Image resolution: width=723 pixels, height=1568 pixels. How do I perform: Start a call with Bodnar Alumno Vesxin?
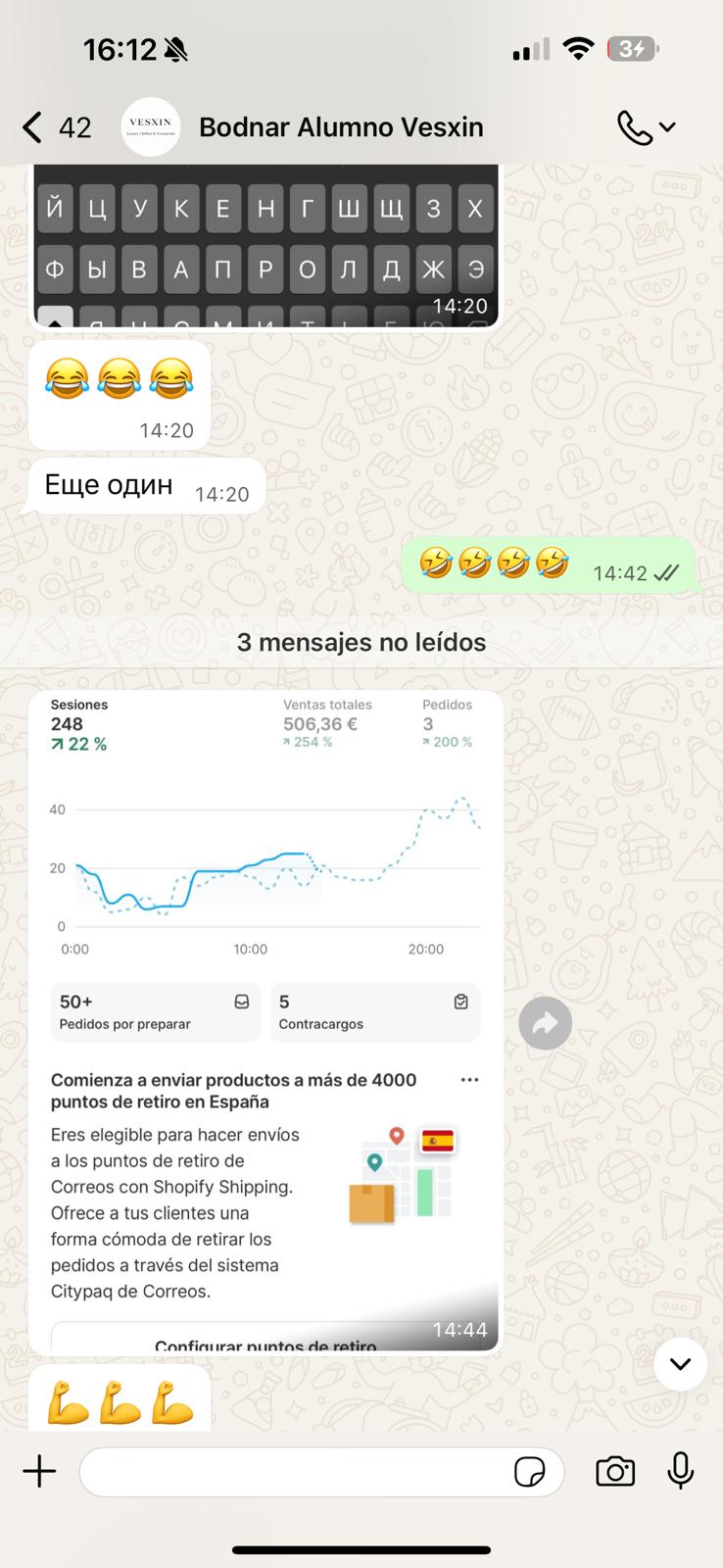[645, 127]
